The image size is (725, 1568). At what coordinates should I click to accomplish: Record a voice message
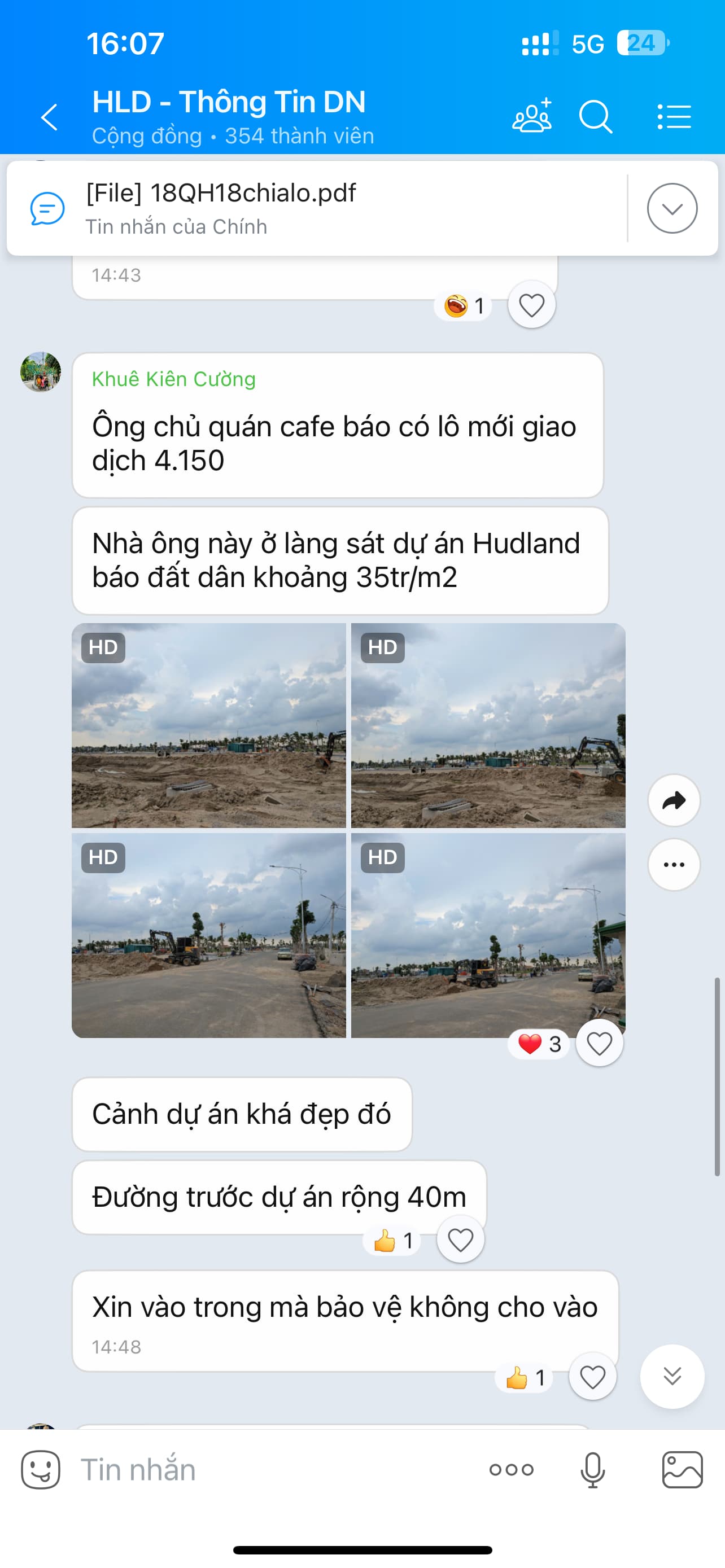(x=592, y=1470)
